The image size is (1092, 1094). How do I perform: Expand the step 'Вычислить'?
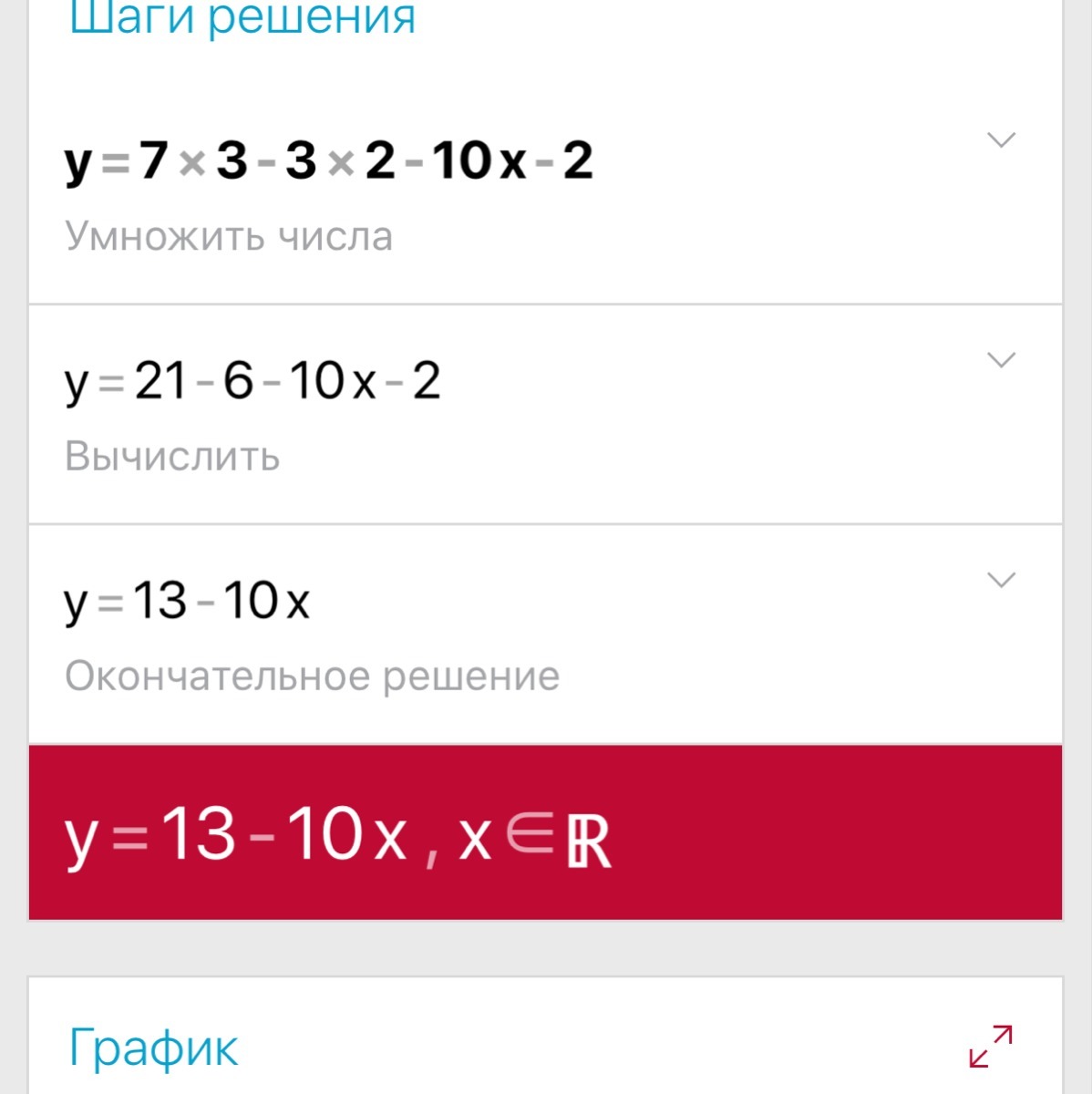(1001, 360)
